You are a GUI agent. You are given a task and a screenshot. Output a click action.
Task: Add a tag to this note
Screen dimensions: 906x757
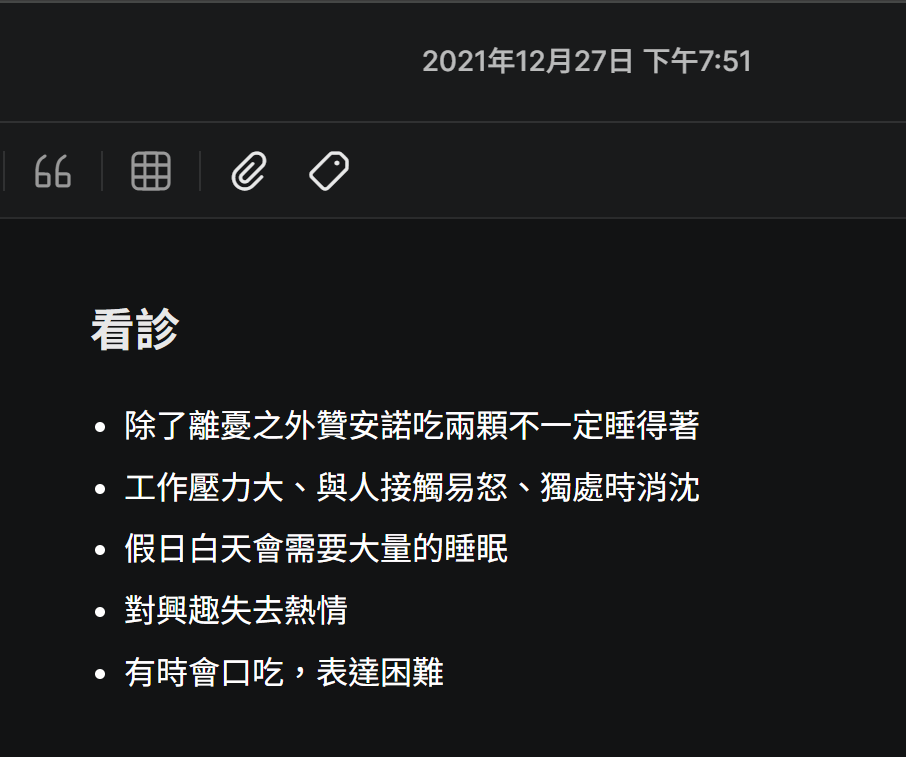click(329, 172)
